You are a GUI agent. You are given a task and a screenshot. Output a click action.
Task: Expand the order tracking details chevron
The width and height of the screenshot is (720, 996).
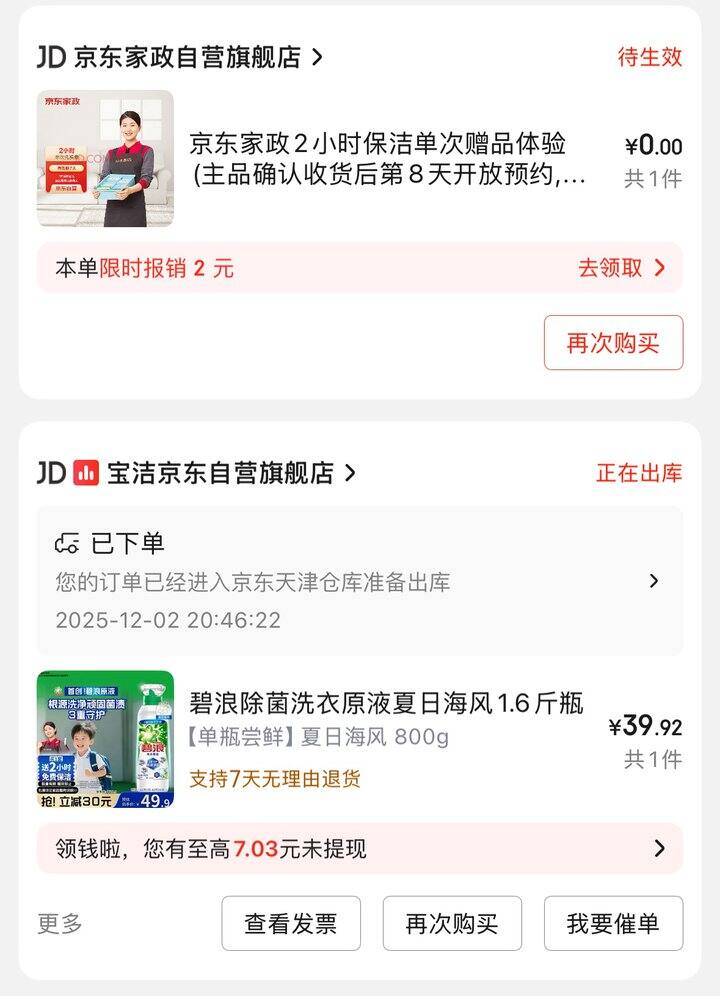pyautogui.click(x=655, y=580)
